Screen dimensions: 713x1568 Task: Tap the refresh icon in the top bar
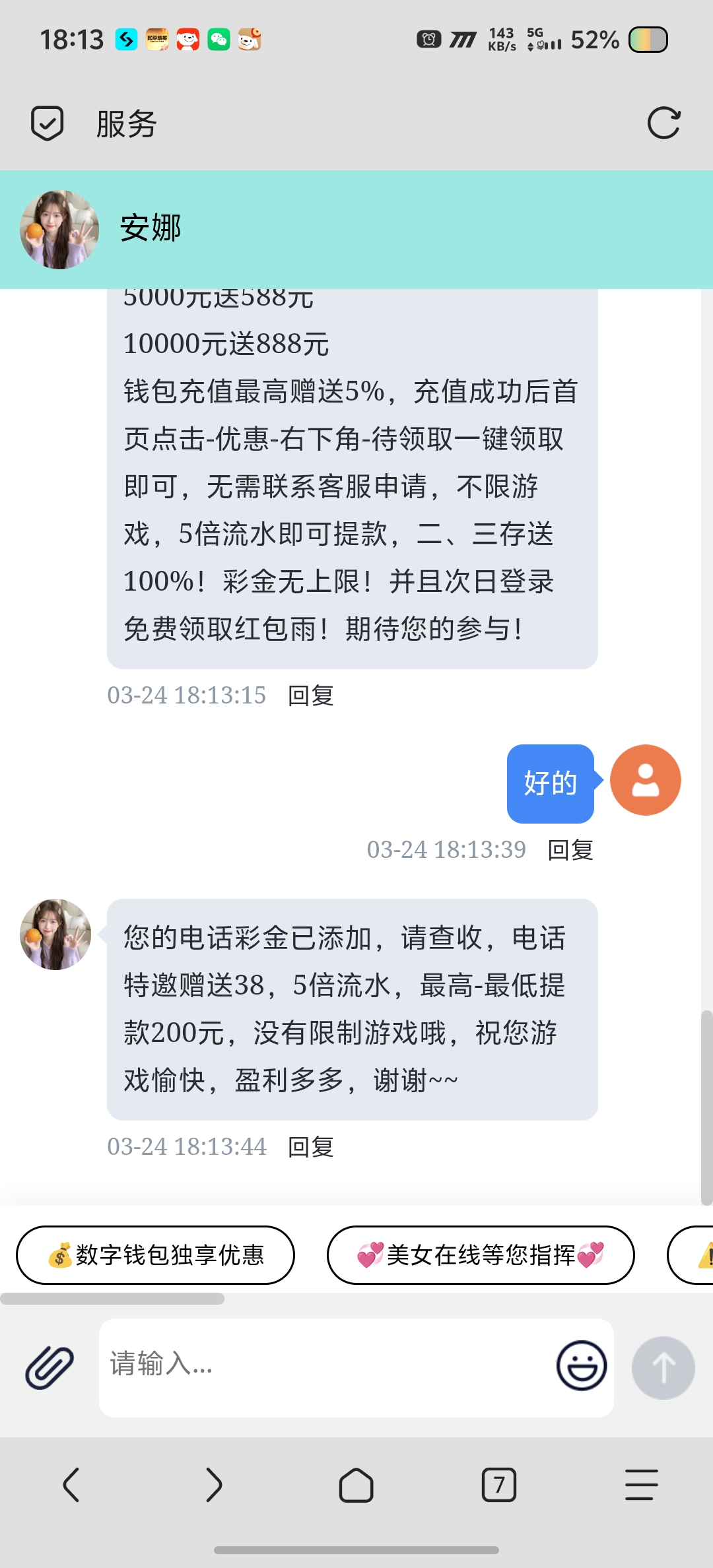663,123
